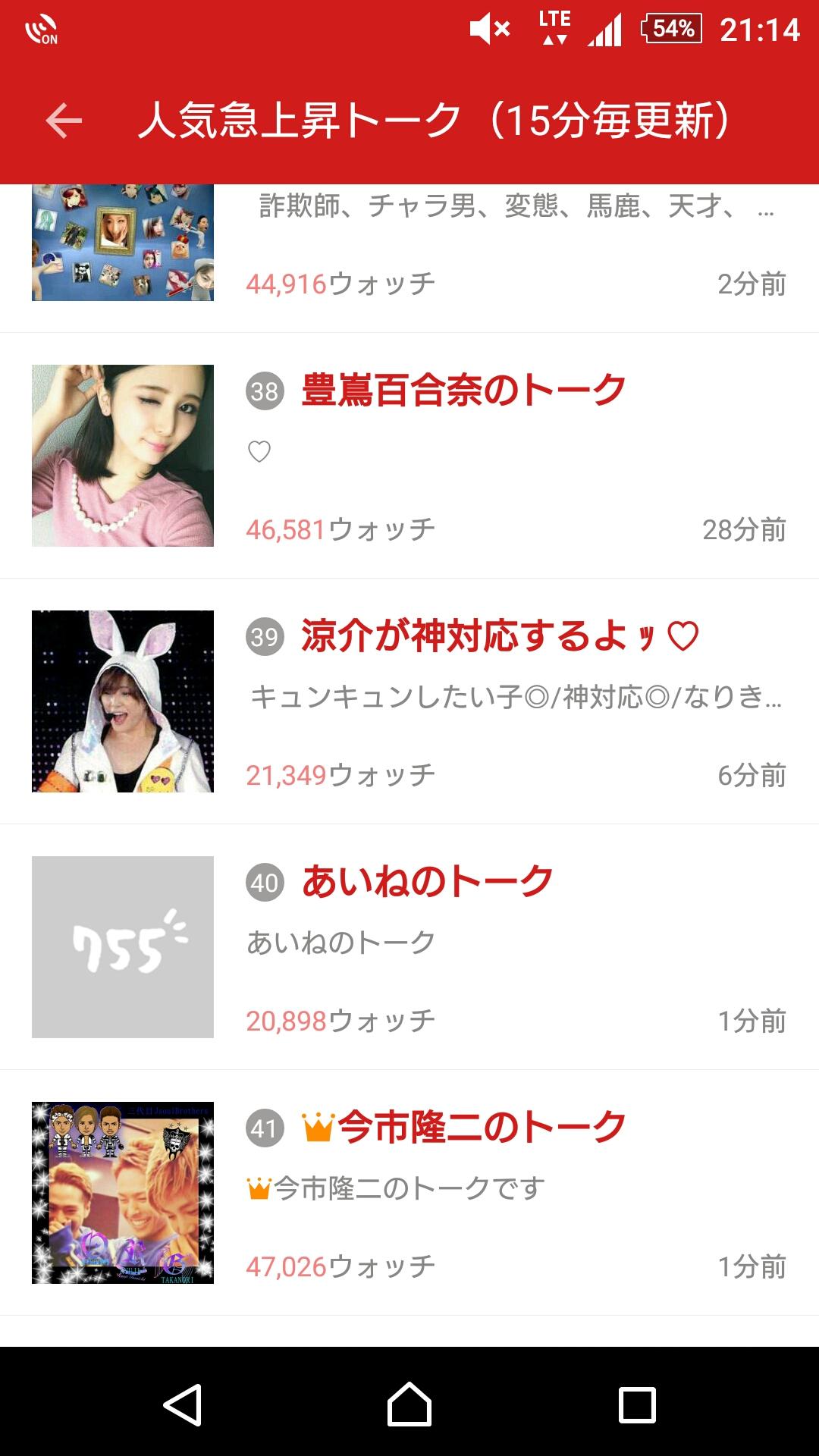Go back using the red header arrow
The height and width of the screenshot is (1456, 819).
[x=64, y=121]
